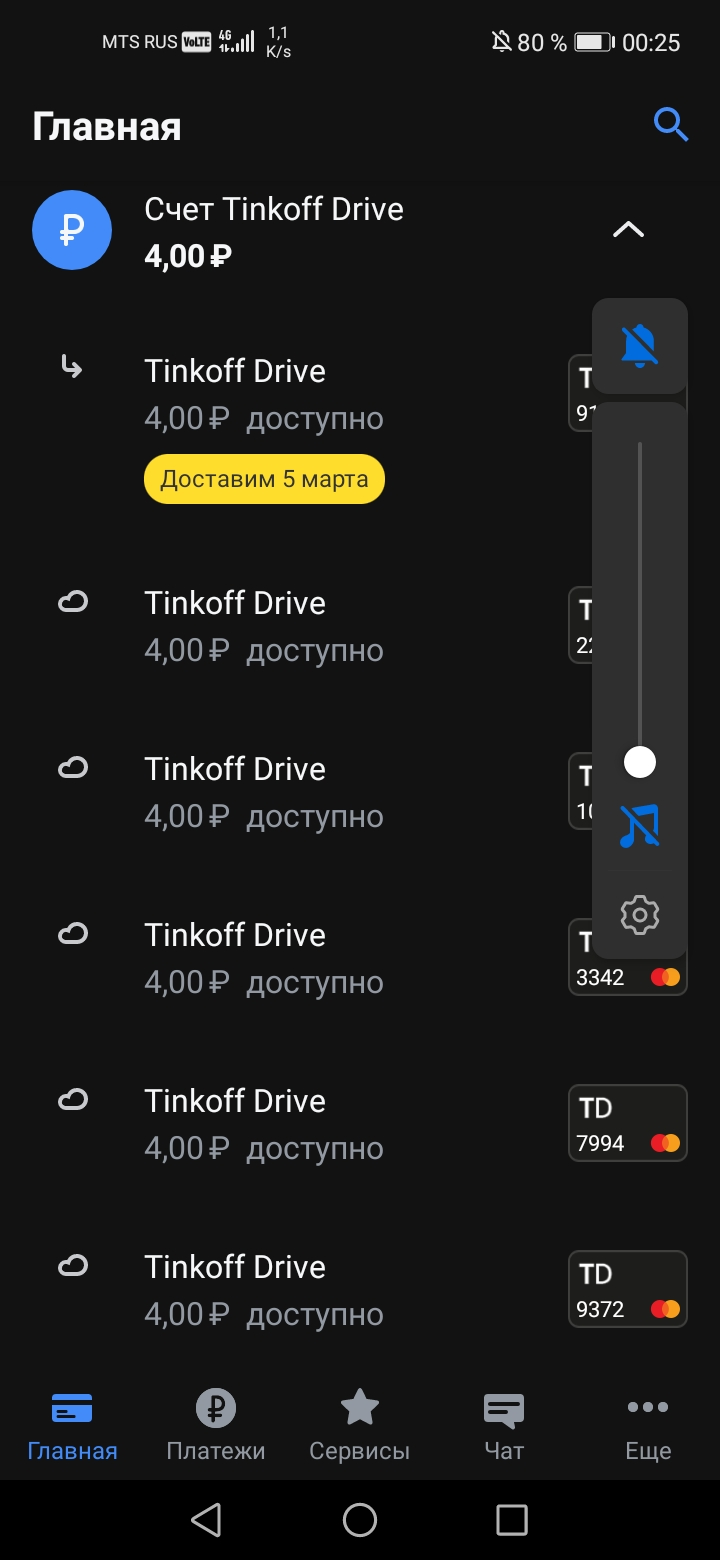Switch to the Платежи tab

tap(216, 1424)
